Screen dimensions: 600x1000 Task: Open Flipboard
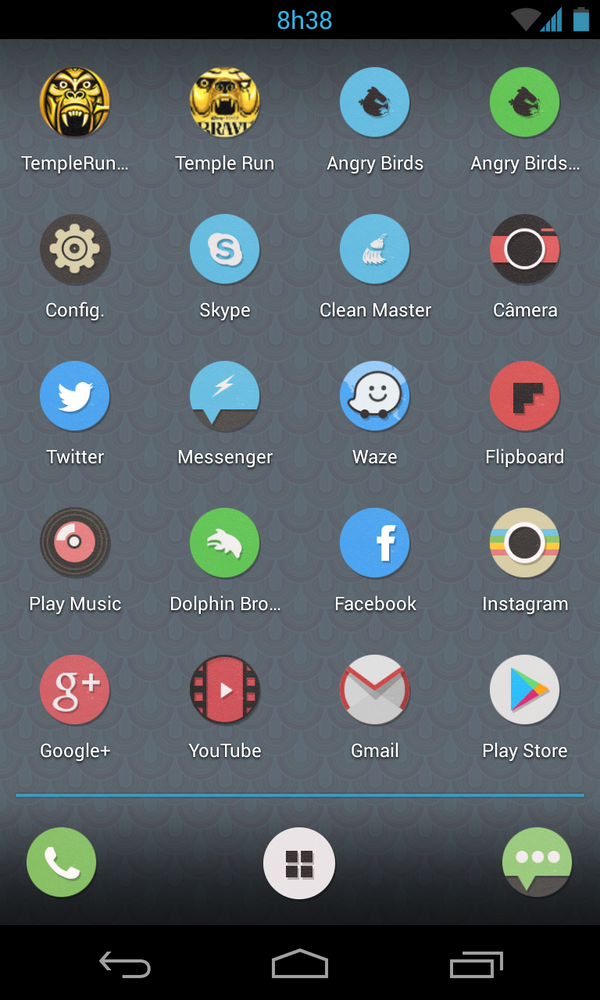pyautogui.click(x=525, y=397)
